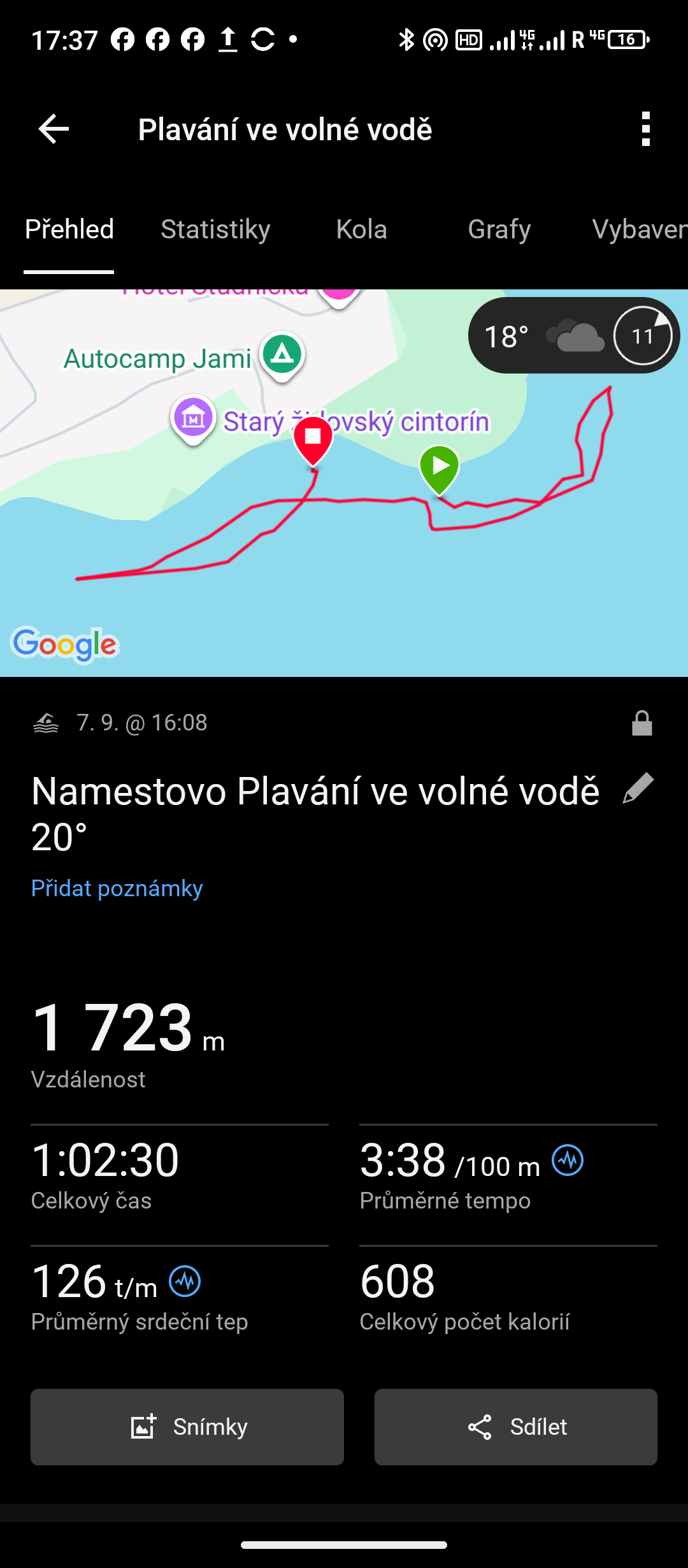Open the Kola tab
Screen dimensions: 688x1568
[x=361, y=229]
